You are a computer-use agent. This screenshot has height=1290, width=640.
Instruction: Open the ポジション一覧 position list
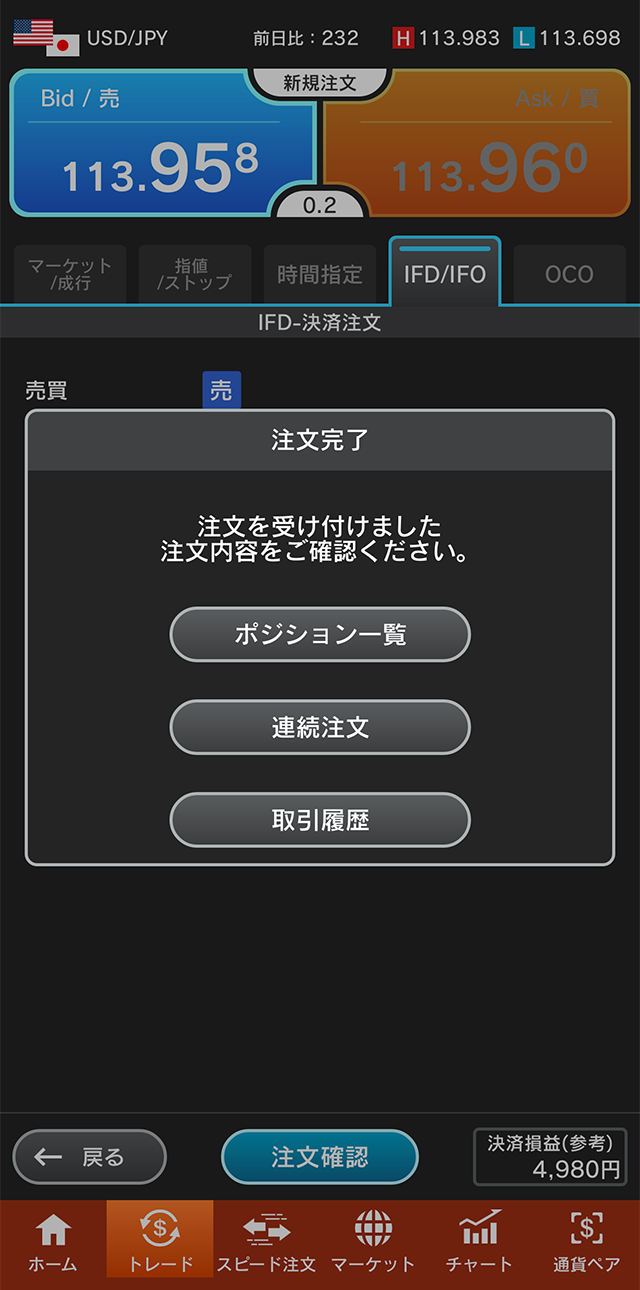point(320,634)
